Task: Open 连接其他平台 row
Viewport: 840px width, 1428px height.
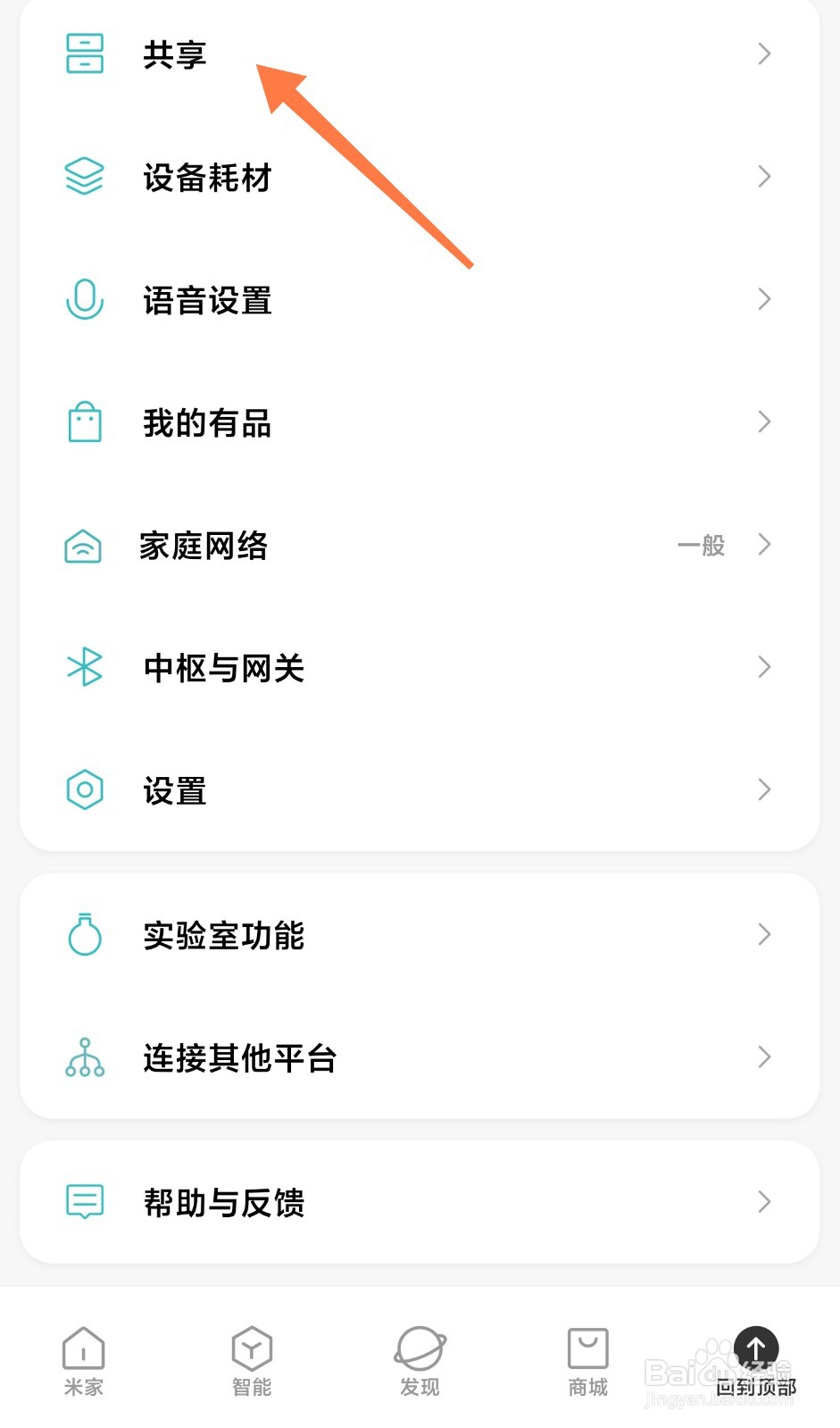Action: [x=420, y=1057]
